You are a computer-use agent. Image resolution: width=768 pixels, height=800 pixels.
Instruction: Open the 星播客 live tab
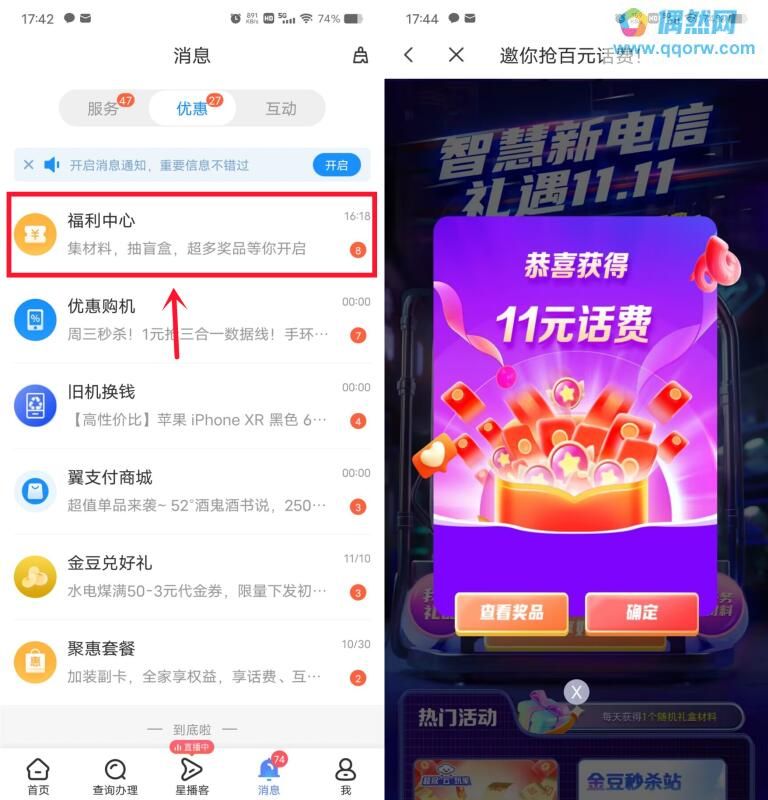(x=191, y=775)
